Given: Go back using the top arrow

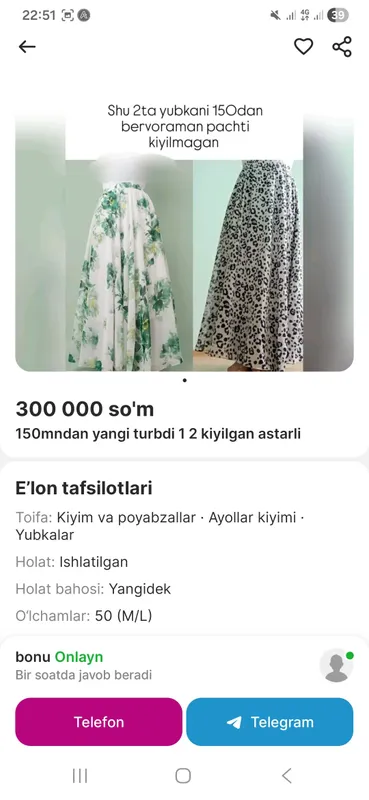Looking at the screenshot, I should [27, 47].
